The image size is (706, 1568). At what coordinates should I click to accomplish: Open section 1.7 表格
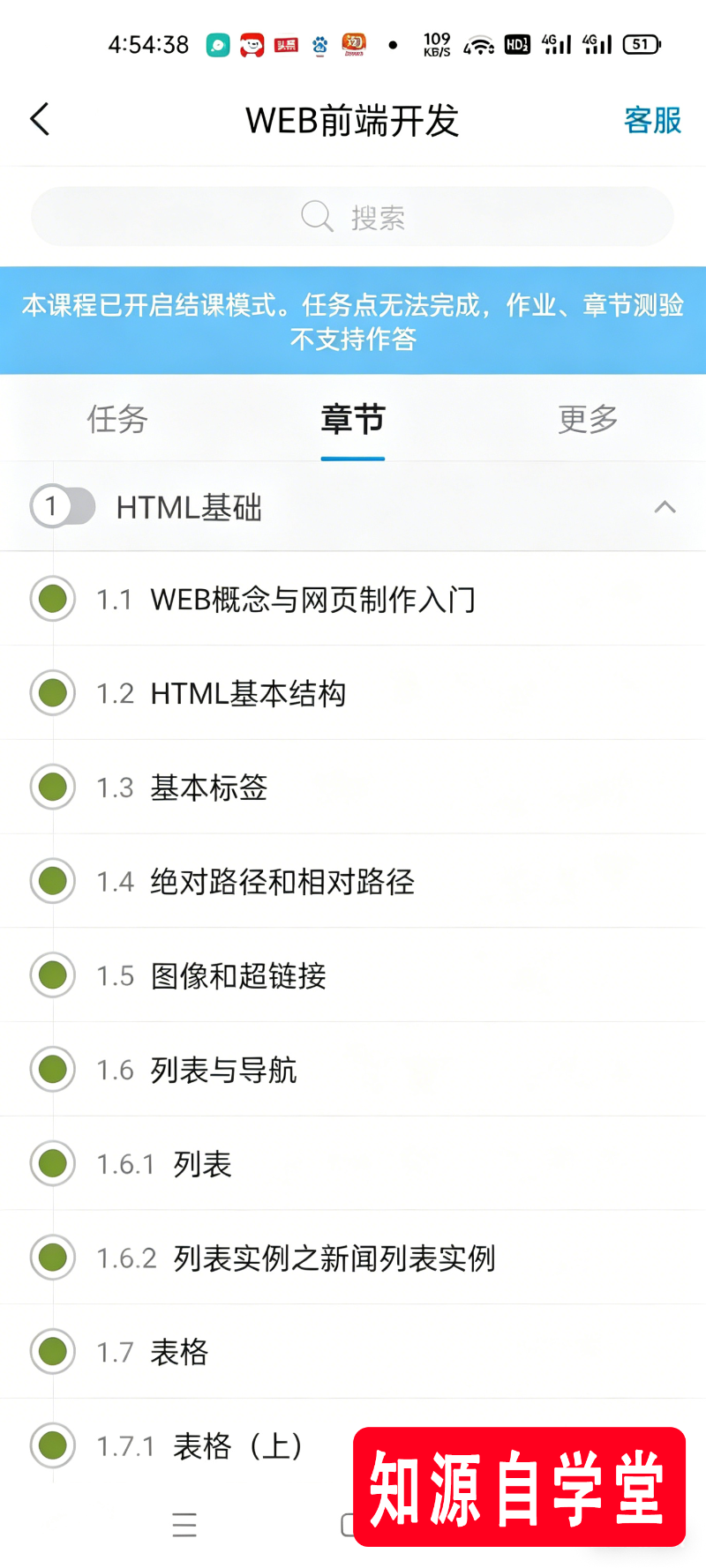pyautogui.click(x=353, y=1352)
